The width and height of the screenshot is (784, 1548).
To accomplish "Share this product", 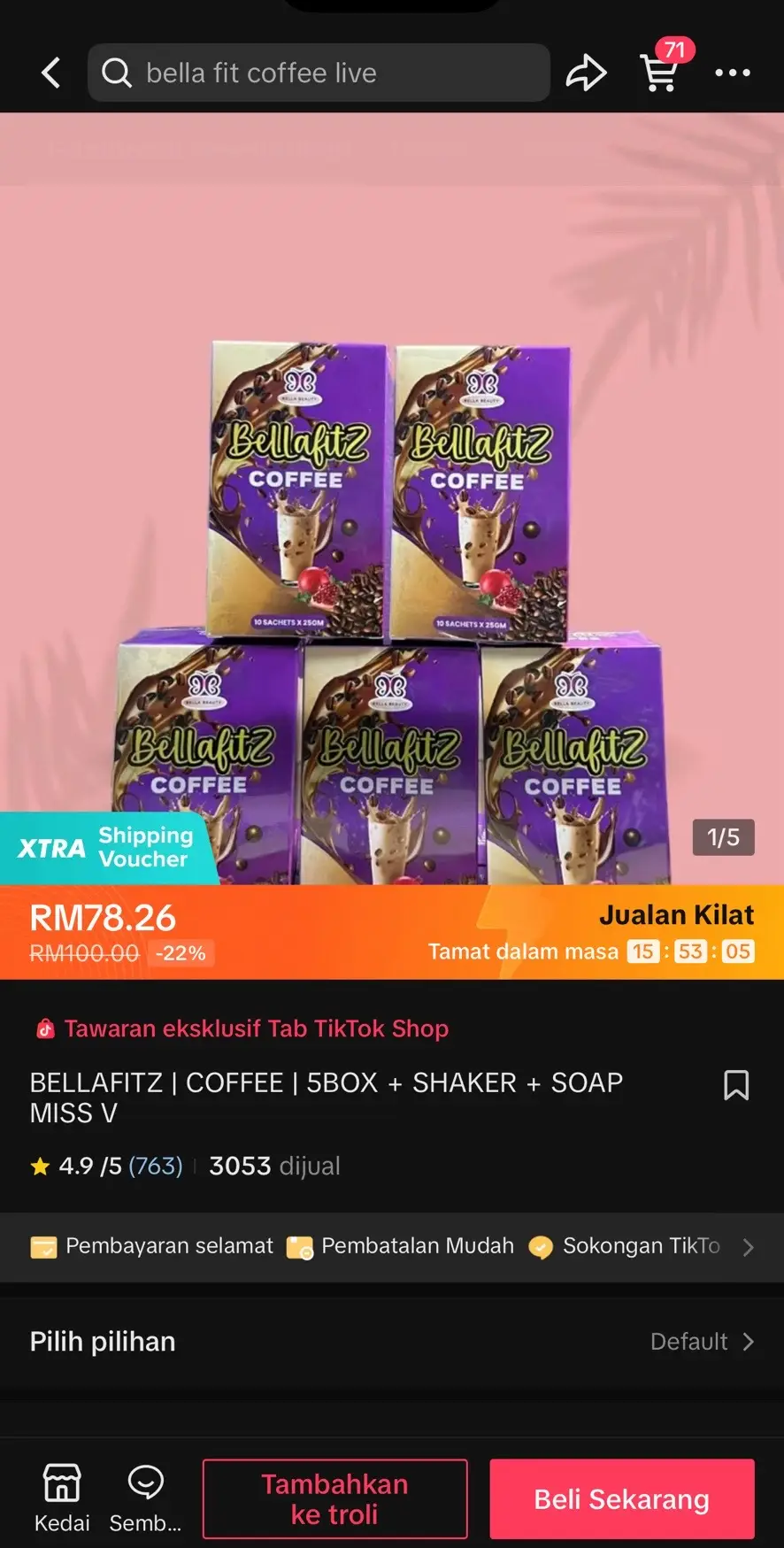I will coord(586,73).
